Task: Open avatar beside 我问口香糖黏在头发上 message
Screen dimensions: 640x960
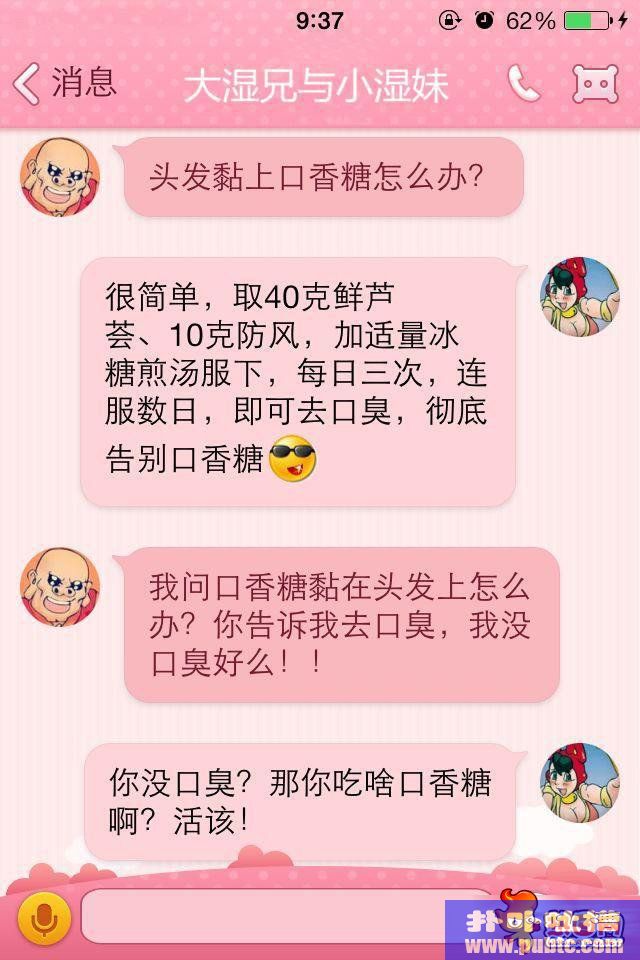Action: 60,588
